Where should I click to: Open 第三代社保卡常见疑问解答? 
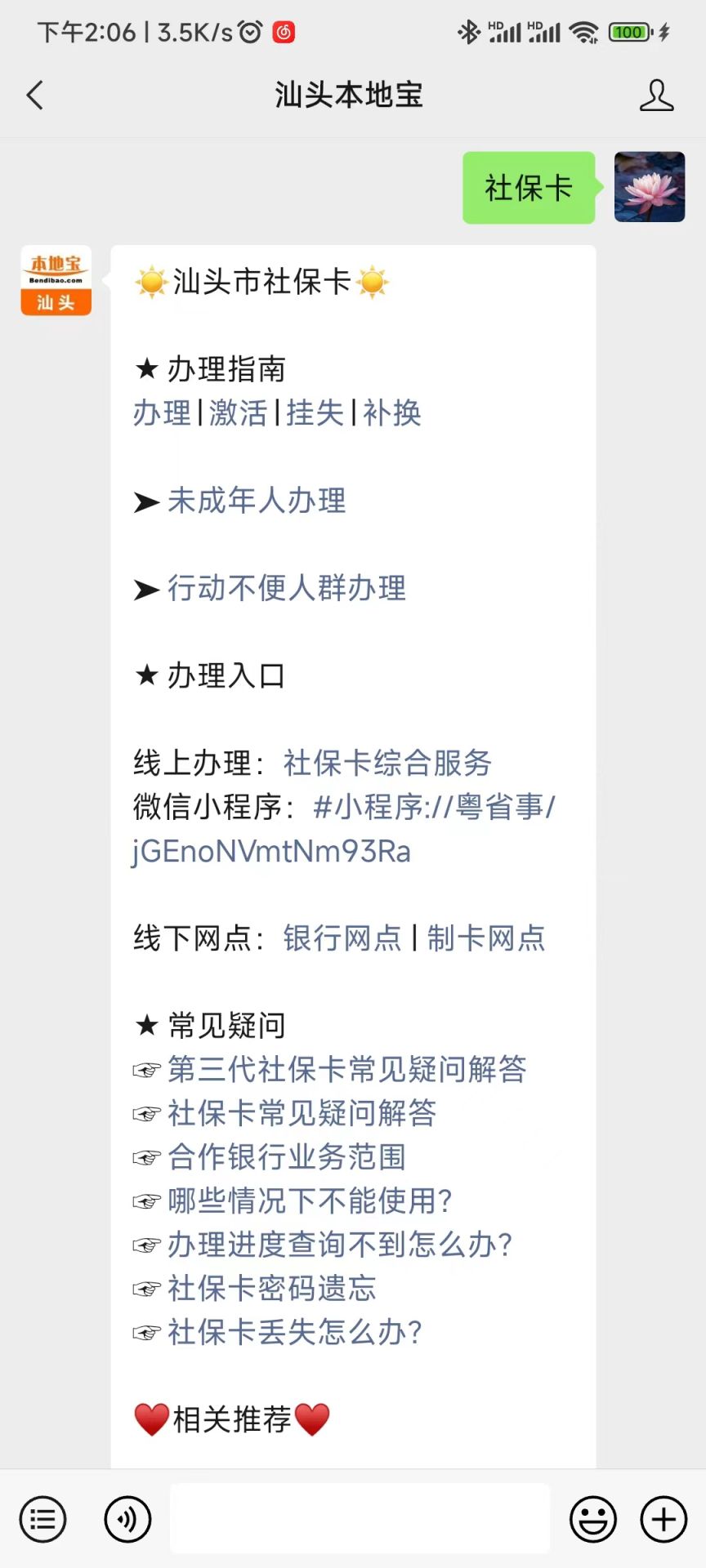pyautogui.click(x=347, y=1069)
